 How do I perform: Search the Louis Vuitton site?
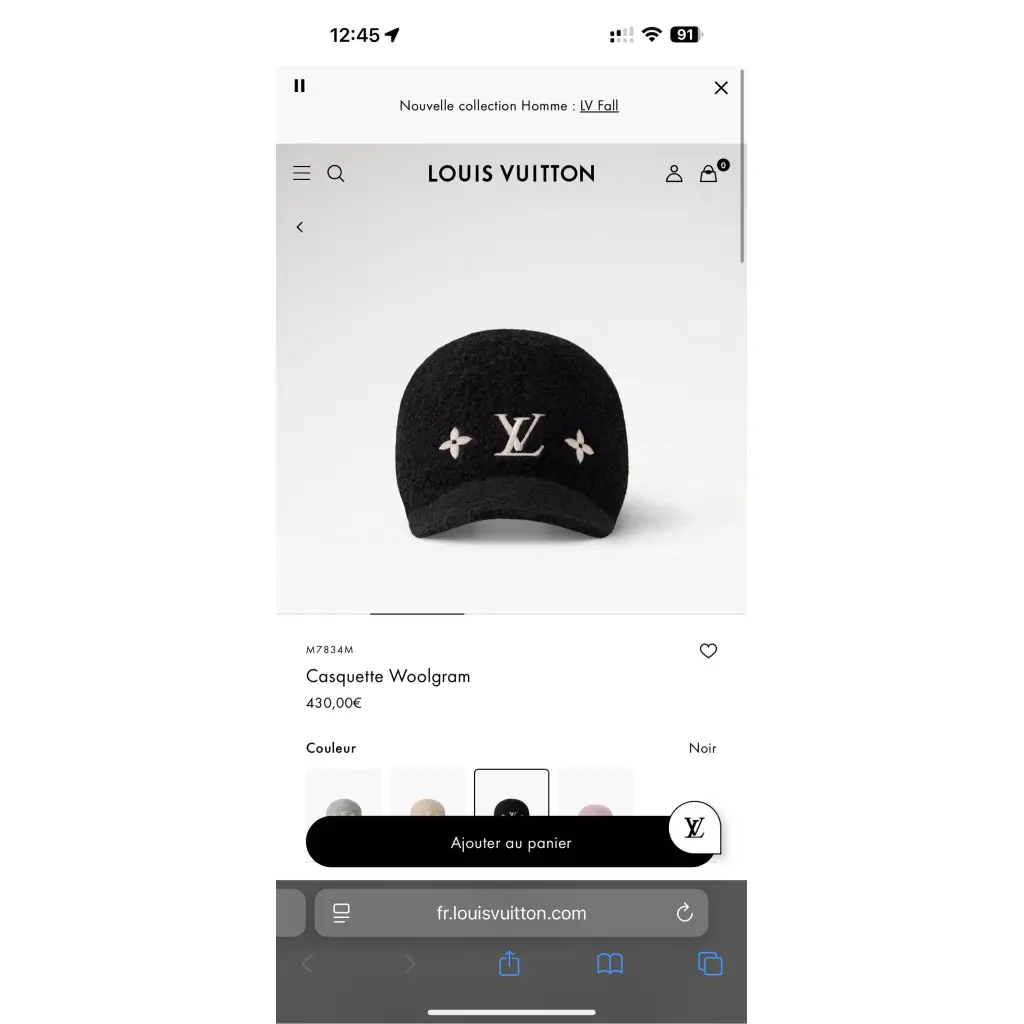click(x=336, y=173)
